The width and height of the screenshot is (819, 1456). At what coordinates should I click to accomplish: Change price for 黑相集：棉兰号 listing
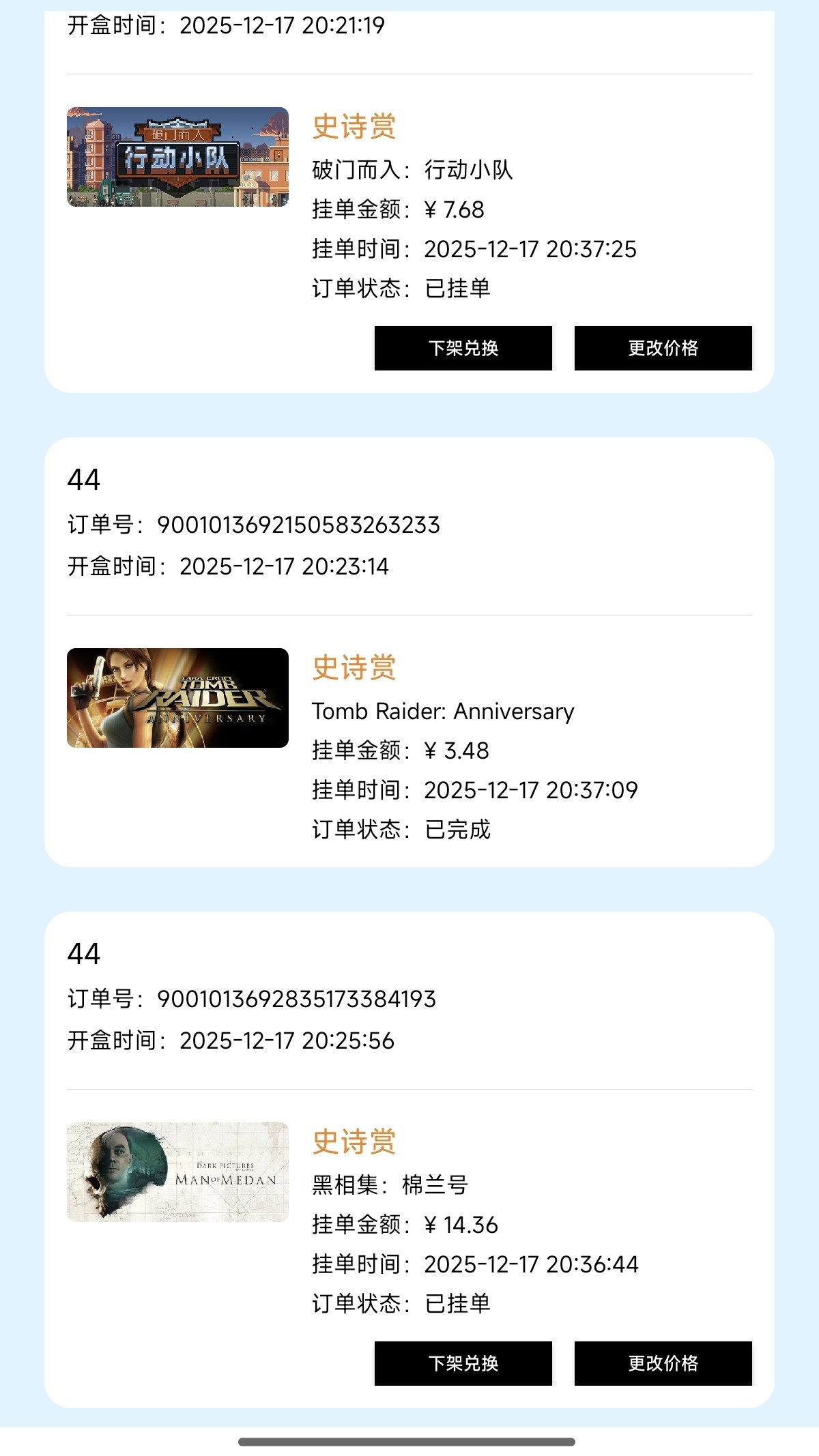pyautogui.click(x=663, y=1363)
